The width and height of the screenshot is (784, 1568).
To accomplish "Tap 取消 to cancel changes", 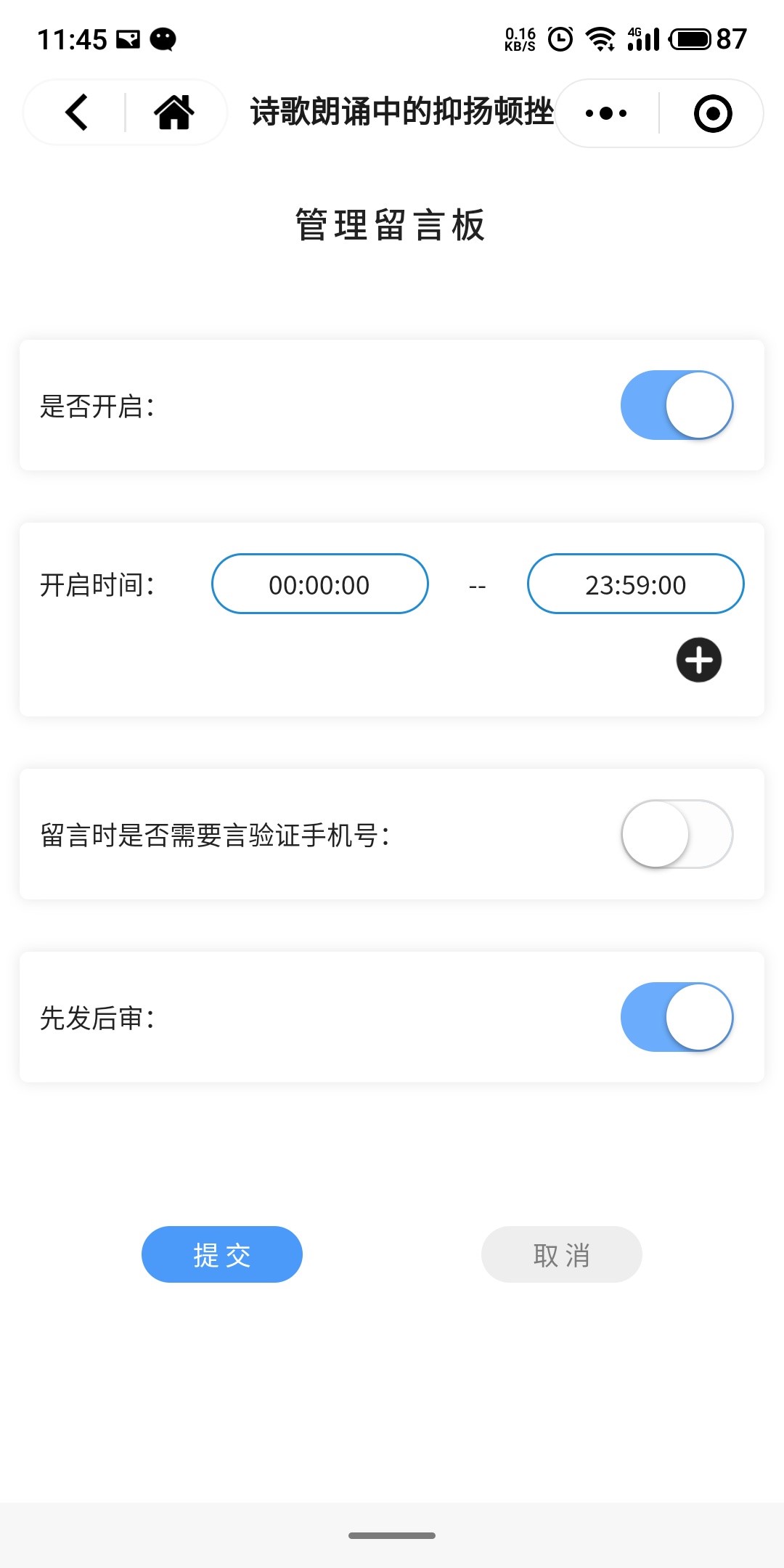I will pos(561,1254).
